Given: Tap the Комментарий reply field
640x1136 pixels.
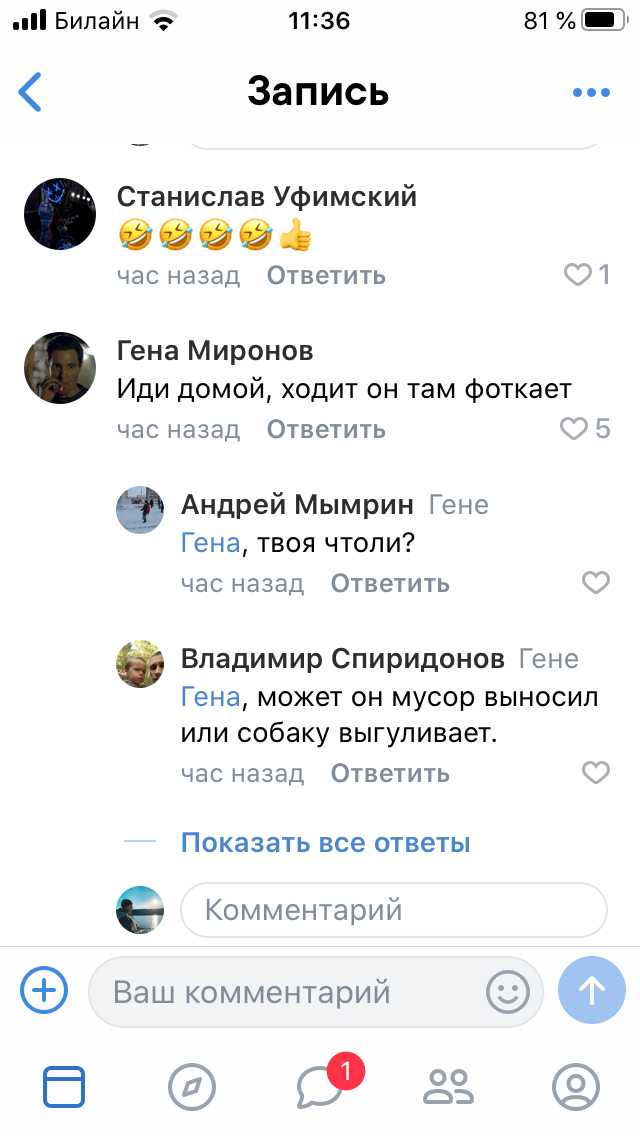Looking at the screenshot, I should click(x=393, y=910).
